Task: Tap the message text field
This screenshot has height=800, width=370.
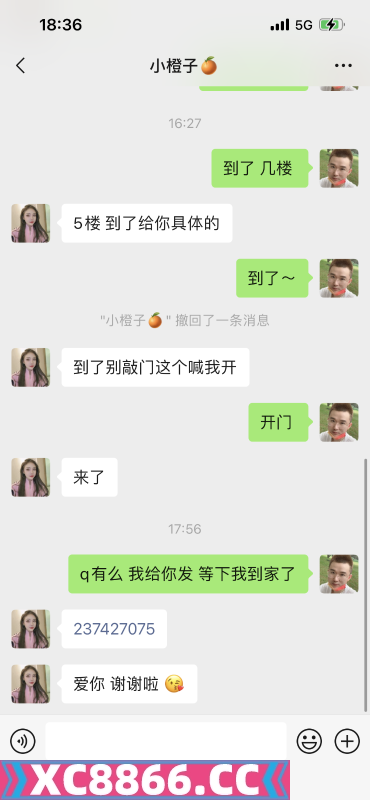Action: 166,741
